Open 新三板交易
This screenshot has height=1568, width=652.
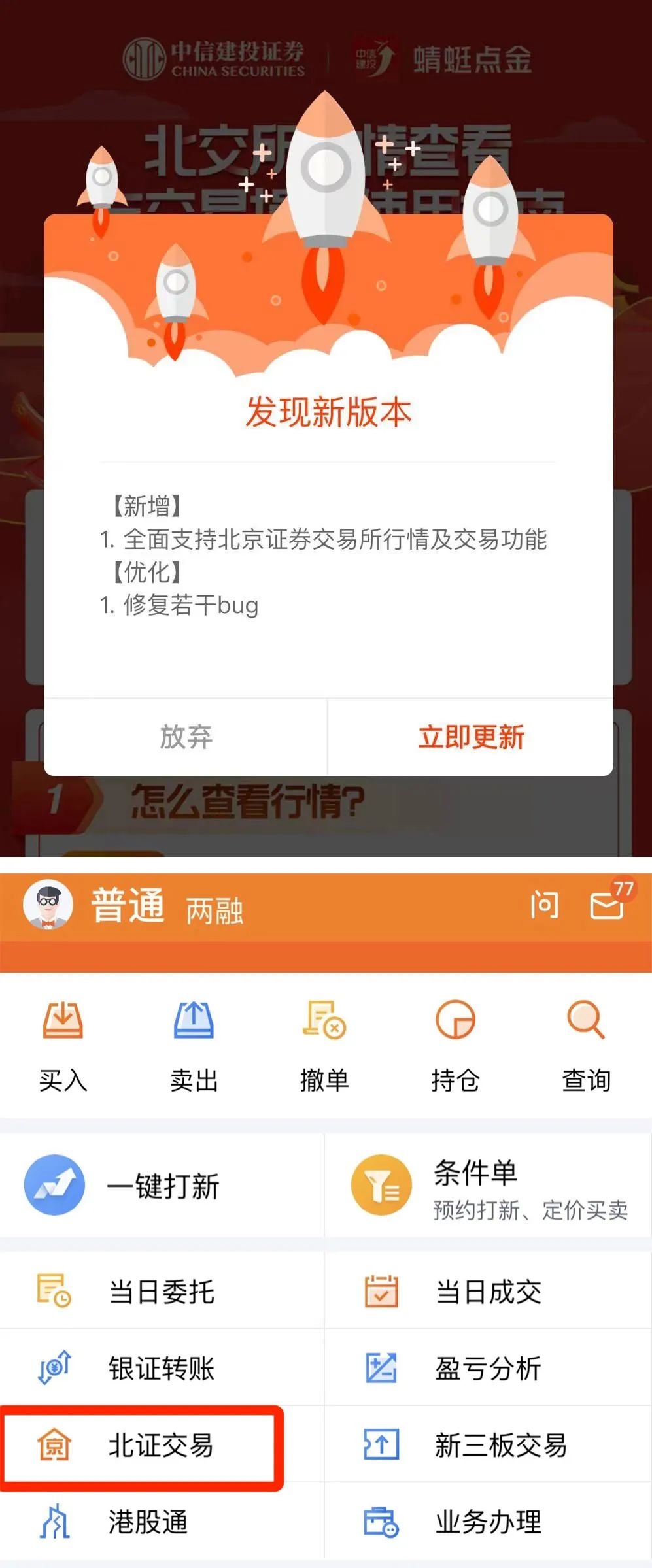click(x=488, y=1446)
